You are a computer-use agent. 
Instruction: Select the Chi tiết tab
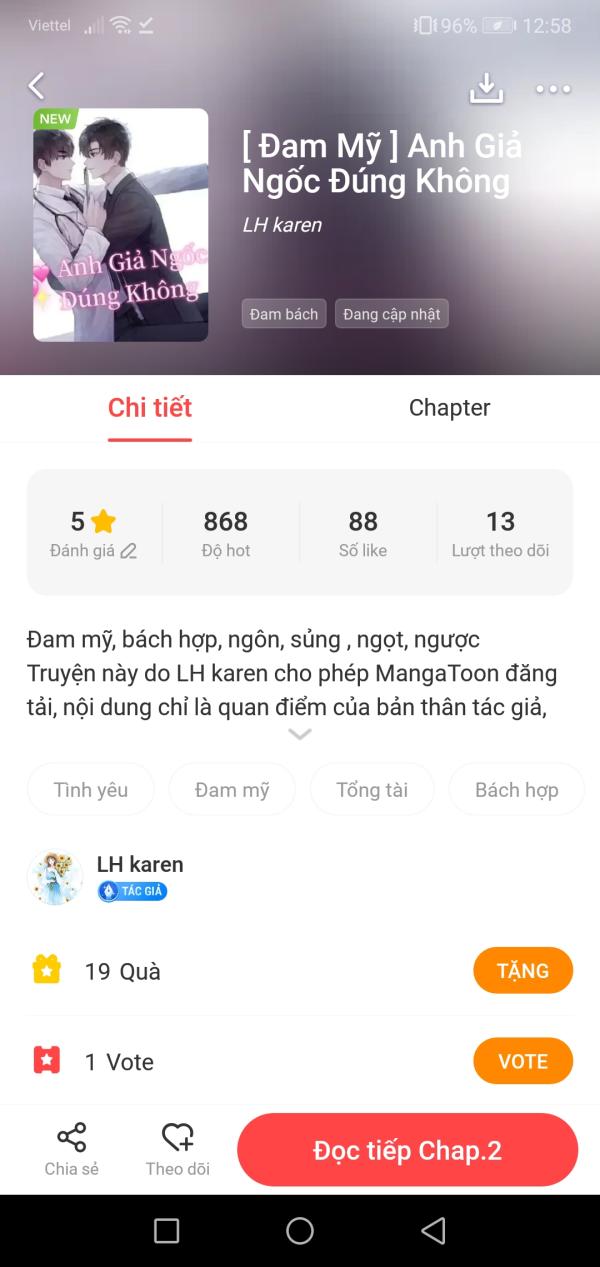pos(150,408)
